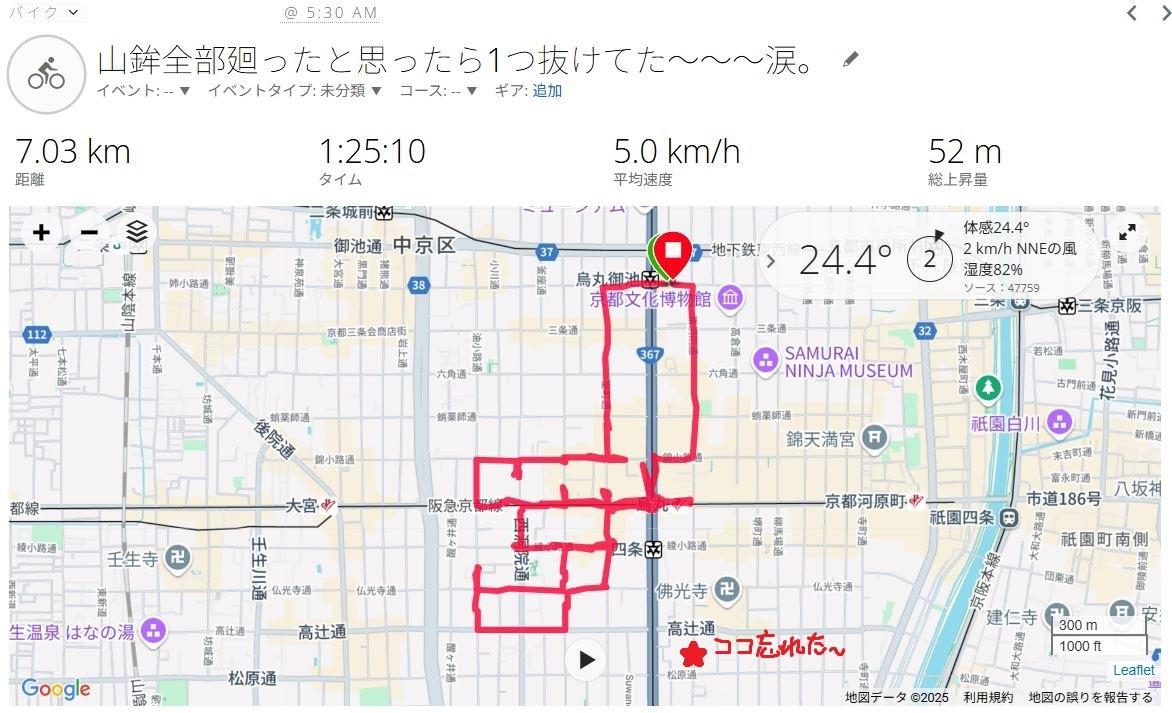
Task: Zoom out the map with minus button
Action: [89, 233]
